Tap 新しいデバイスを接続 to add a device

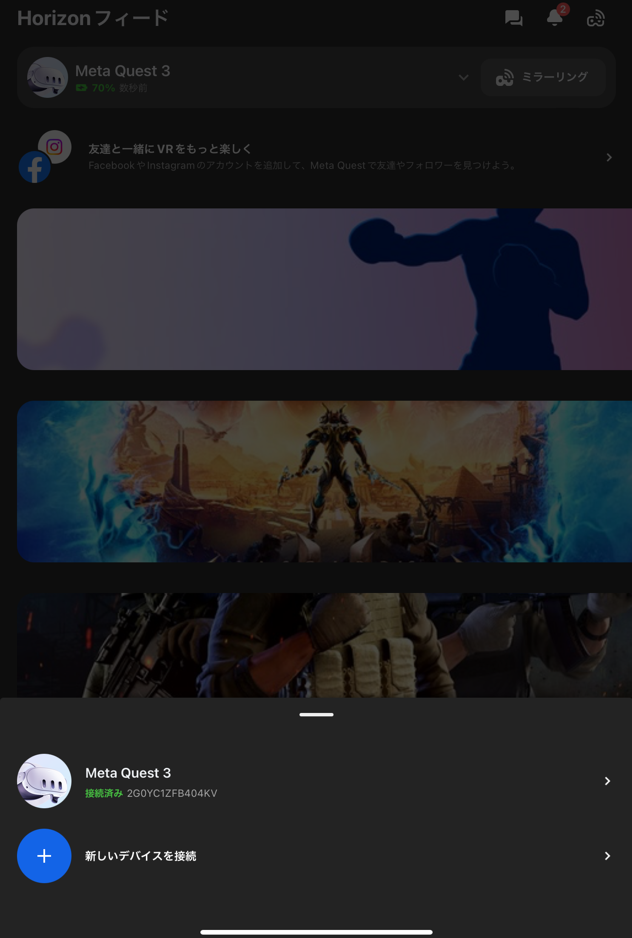coord(315,856)
